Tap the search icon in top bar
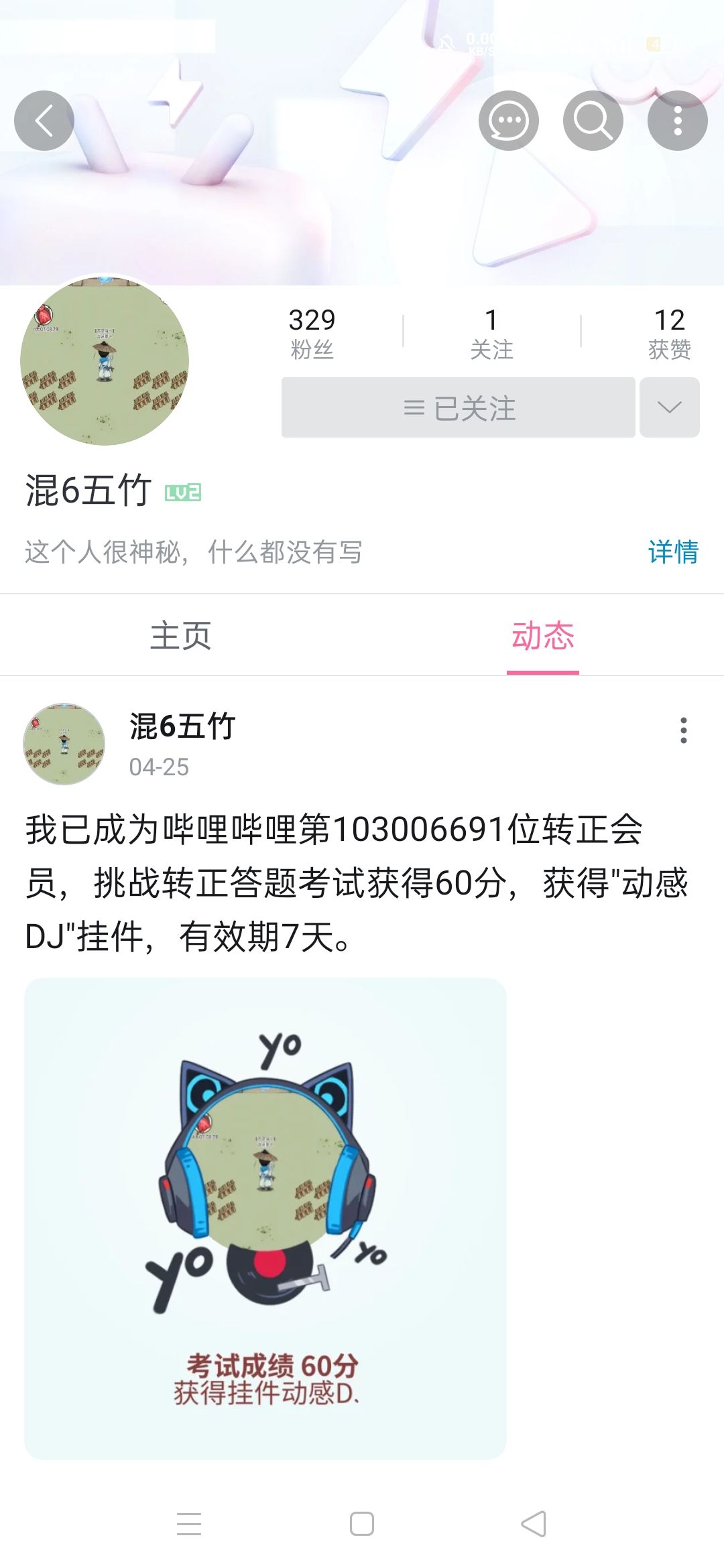 tap(593, 121)
